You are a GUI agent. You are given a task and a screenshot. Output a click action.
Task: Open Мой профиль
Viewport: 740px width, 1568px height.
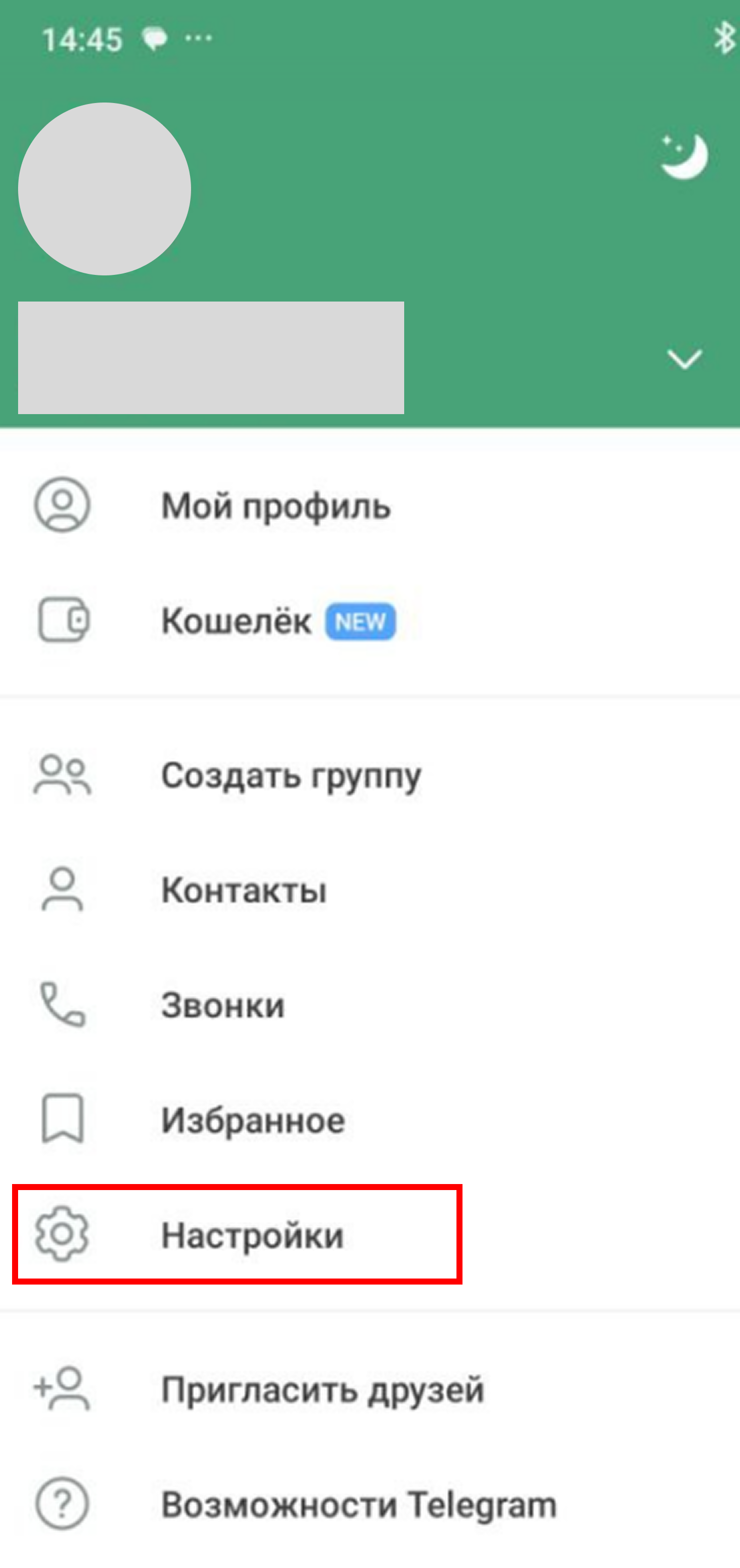coord(275,505)
